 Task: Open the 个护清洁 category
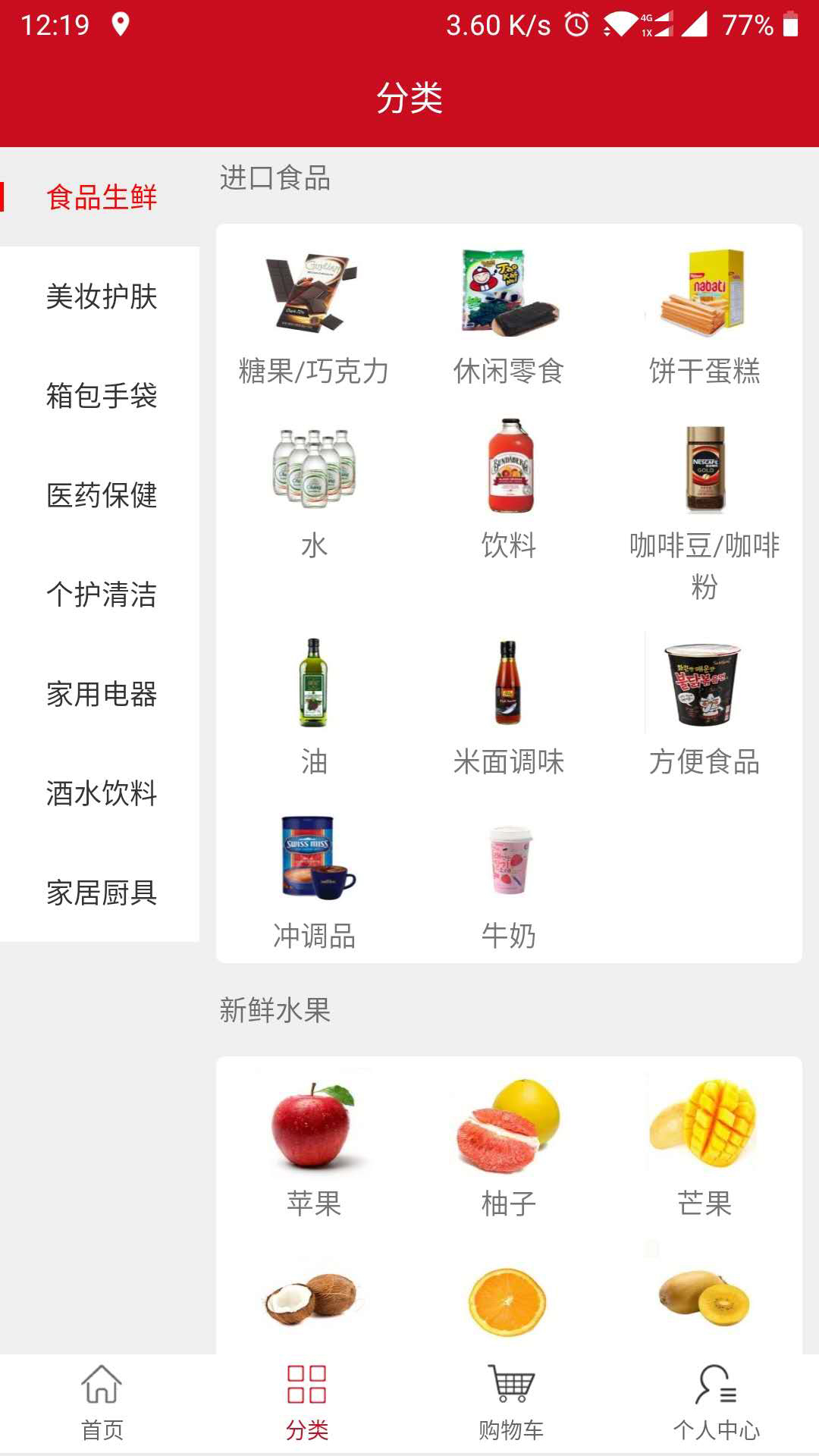(x=101, y=595)
